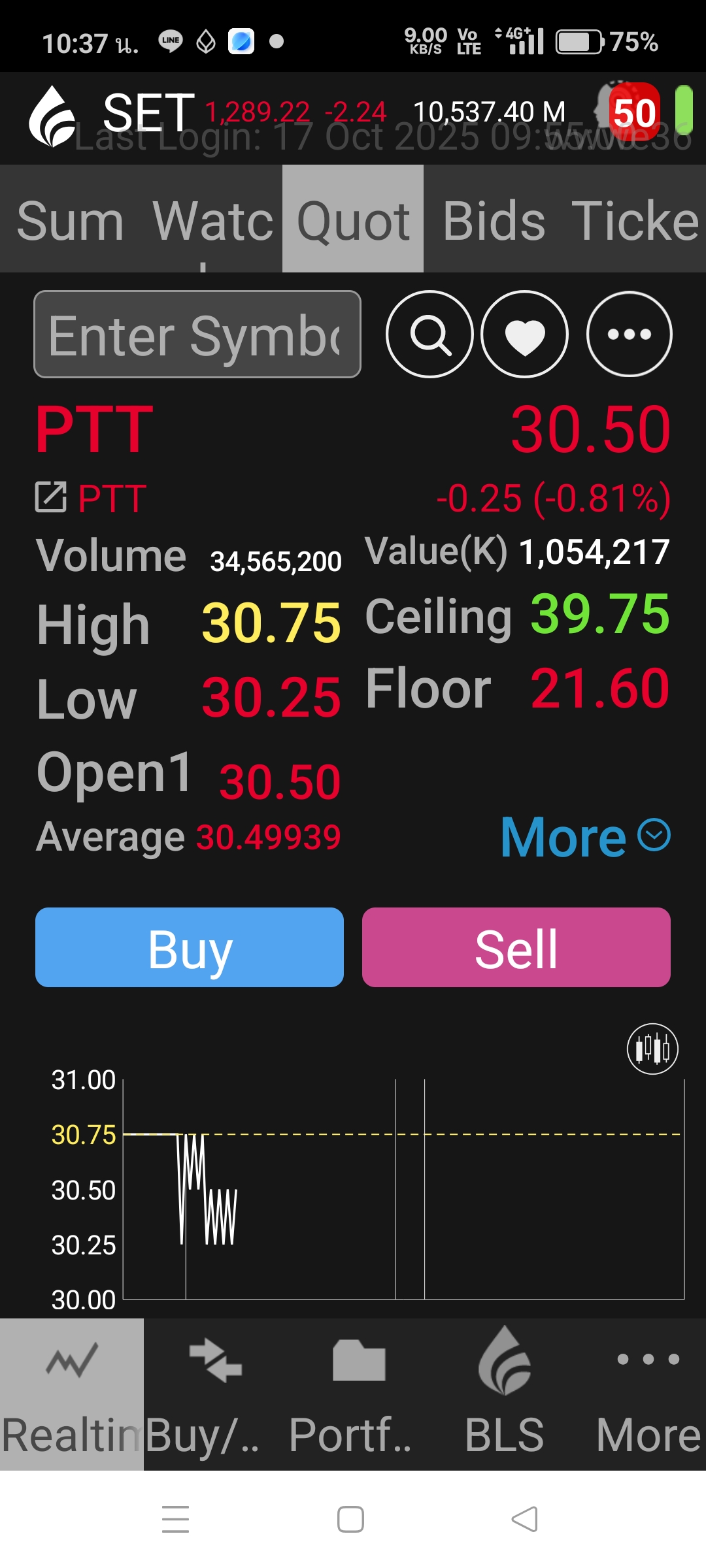
Task: Switch chart to candlestick view
Action: (652, 1049)
